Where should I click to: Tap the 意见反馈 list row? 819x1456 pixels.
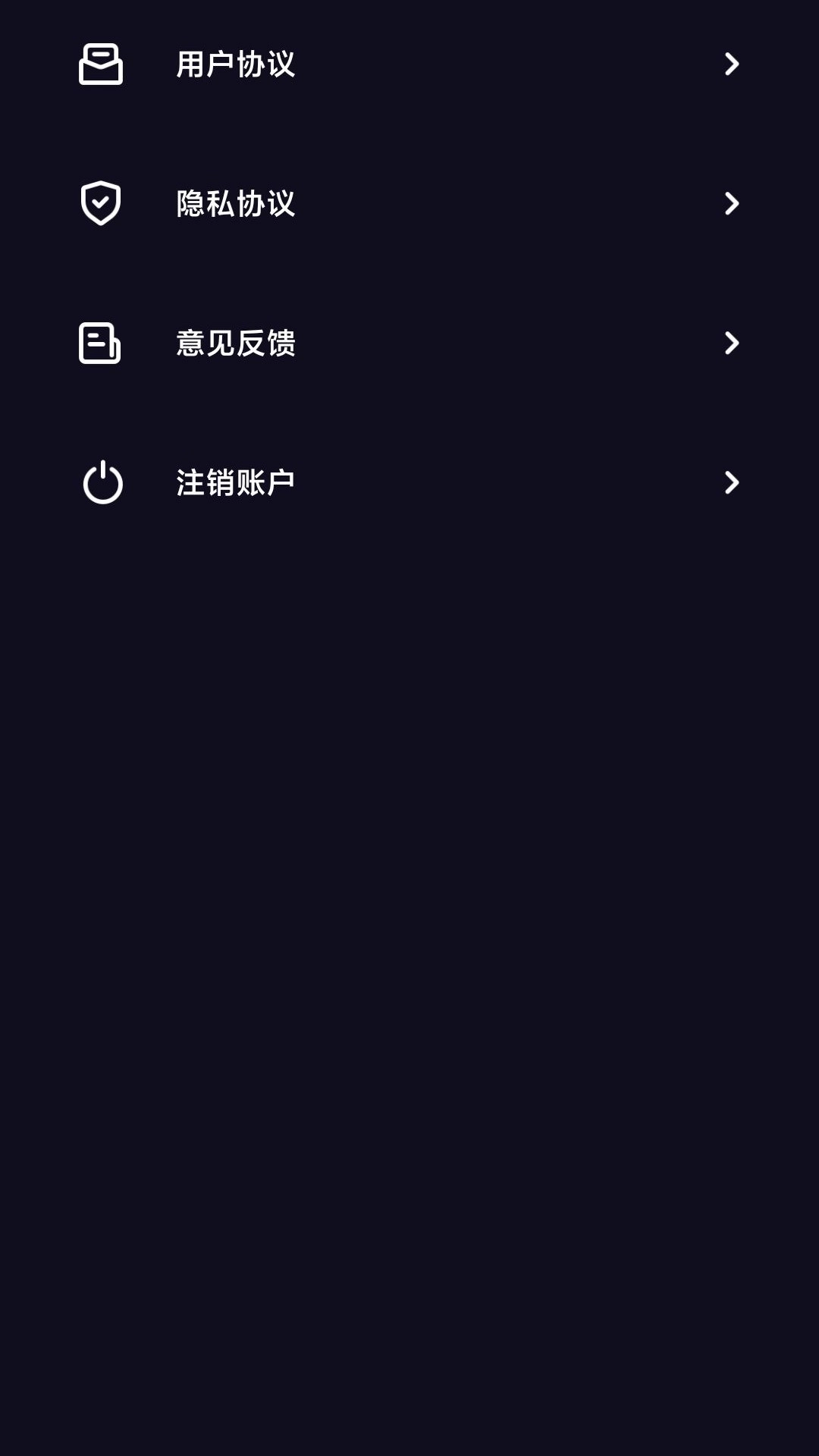click(235, 344)
